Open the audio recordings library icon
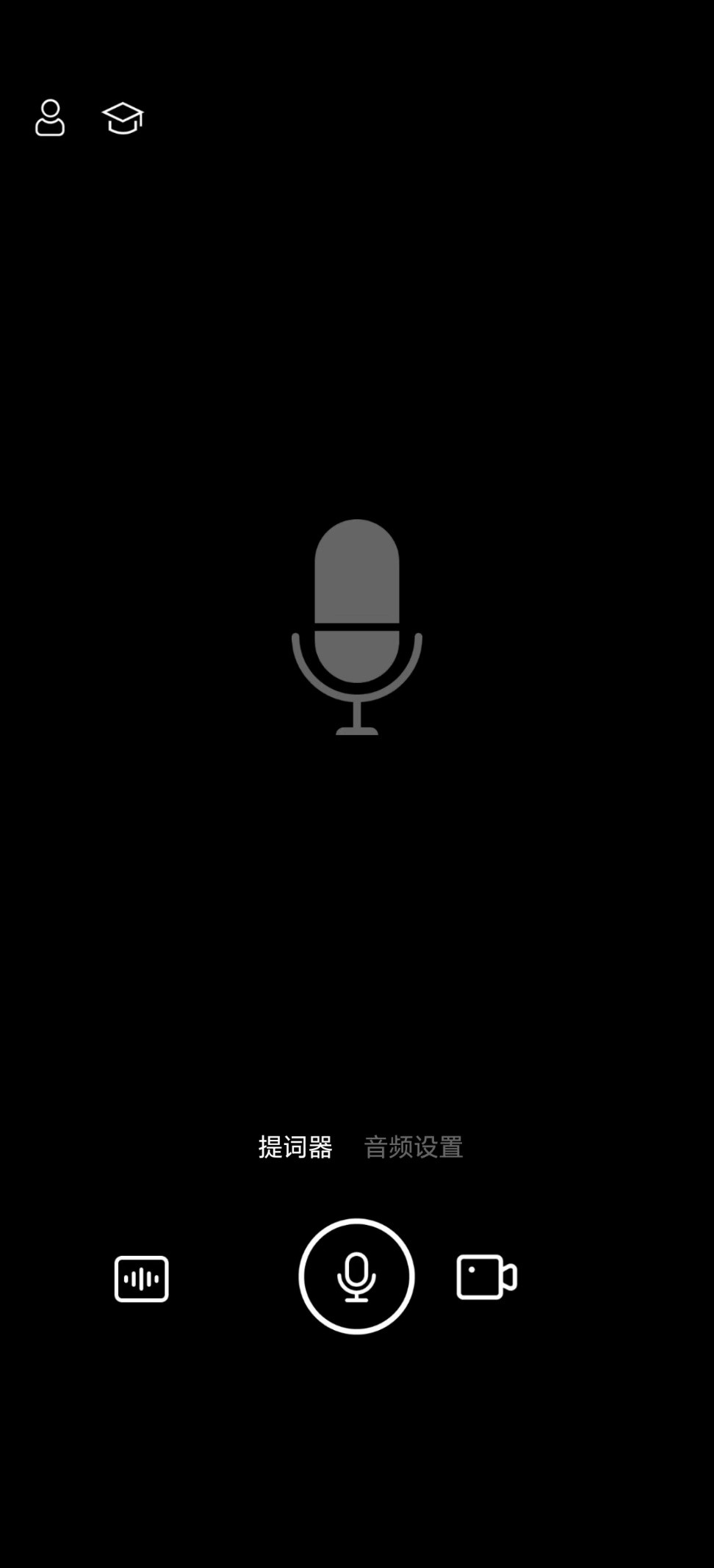714x1568 pixels. click(142, 1279)
